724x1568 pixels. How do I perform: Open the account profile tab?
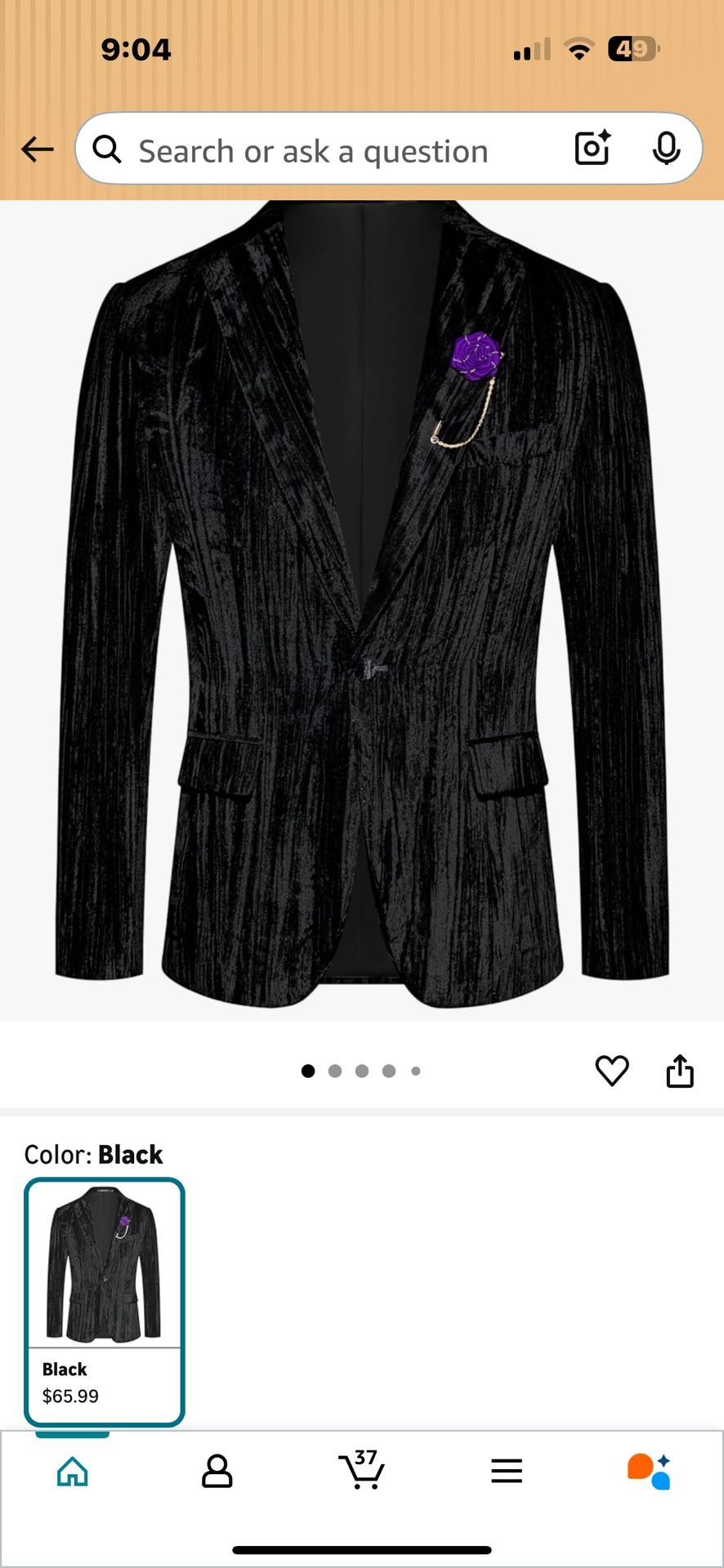[x=217, y=1472]
